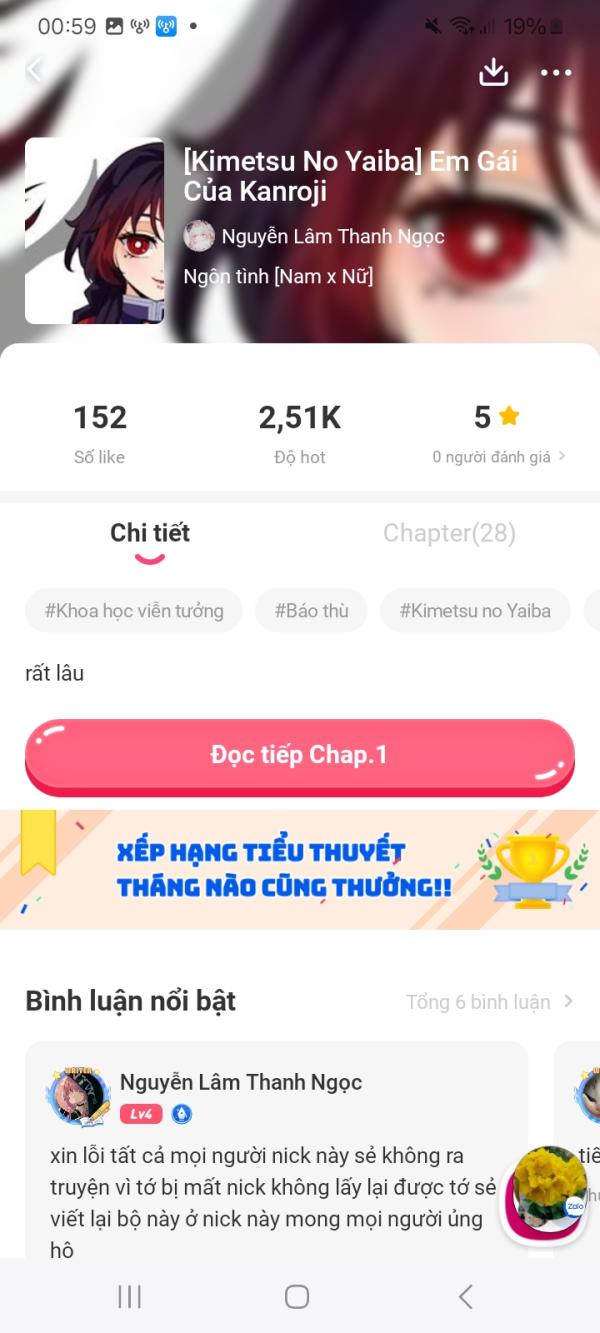View all comments via Tổng 6 bình luận
This screenshot has height=1333, width=600.
coord(489,1001)
